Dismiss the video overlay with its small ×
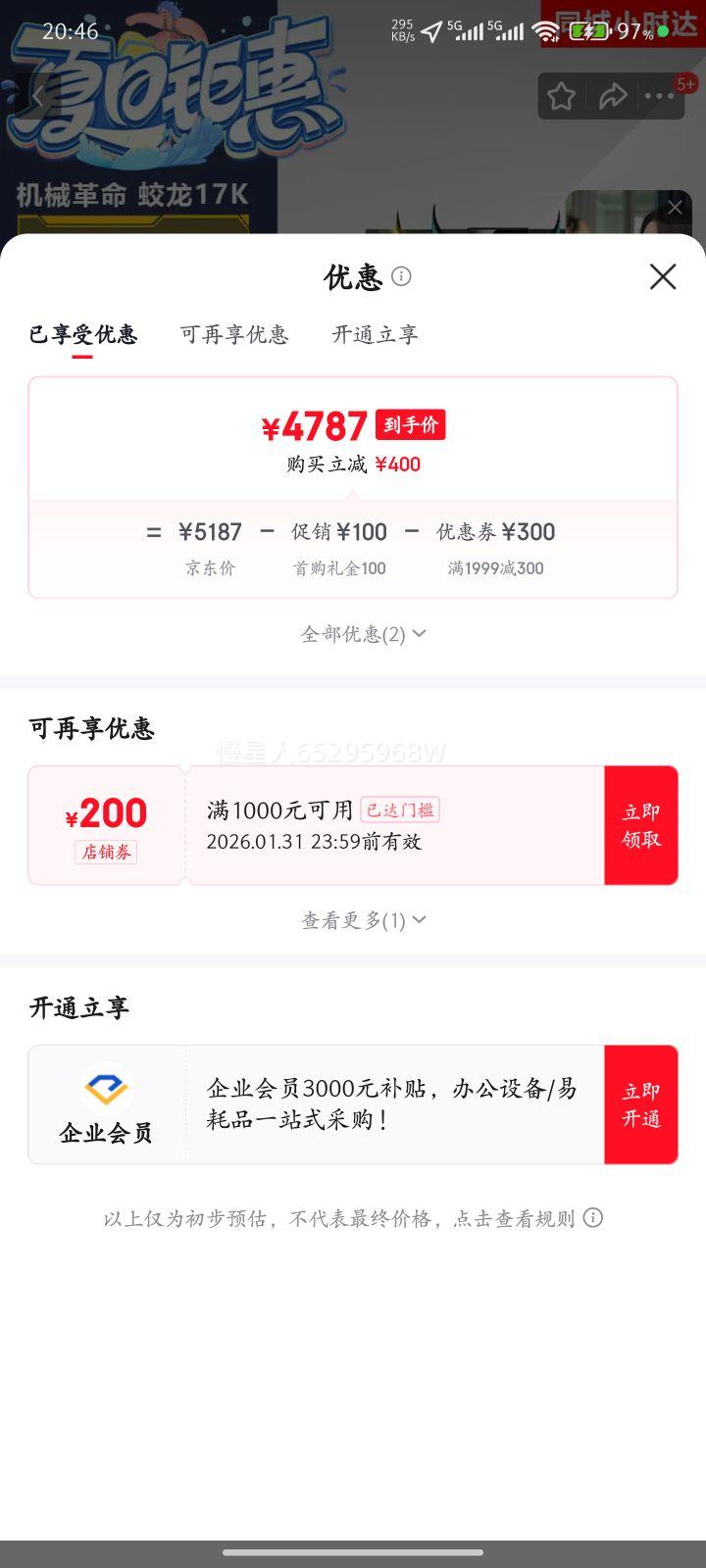Viewport: 706px width, 1568px height. point(675,207)
